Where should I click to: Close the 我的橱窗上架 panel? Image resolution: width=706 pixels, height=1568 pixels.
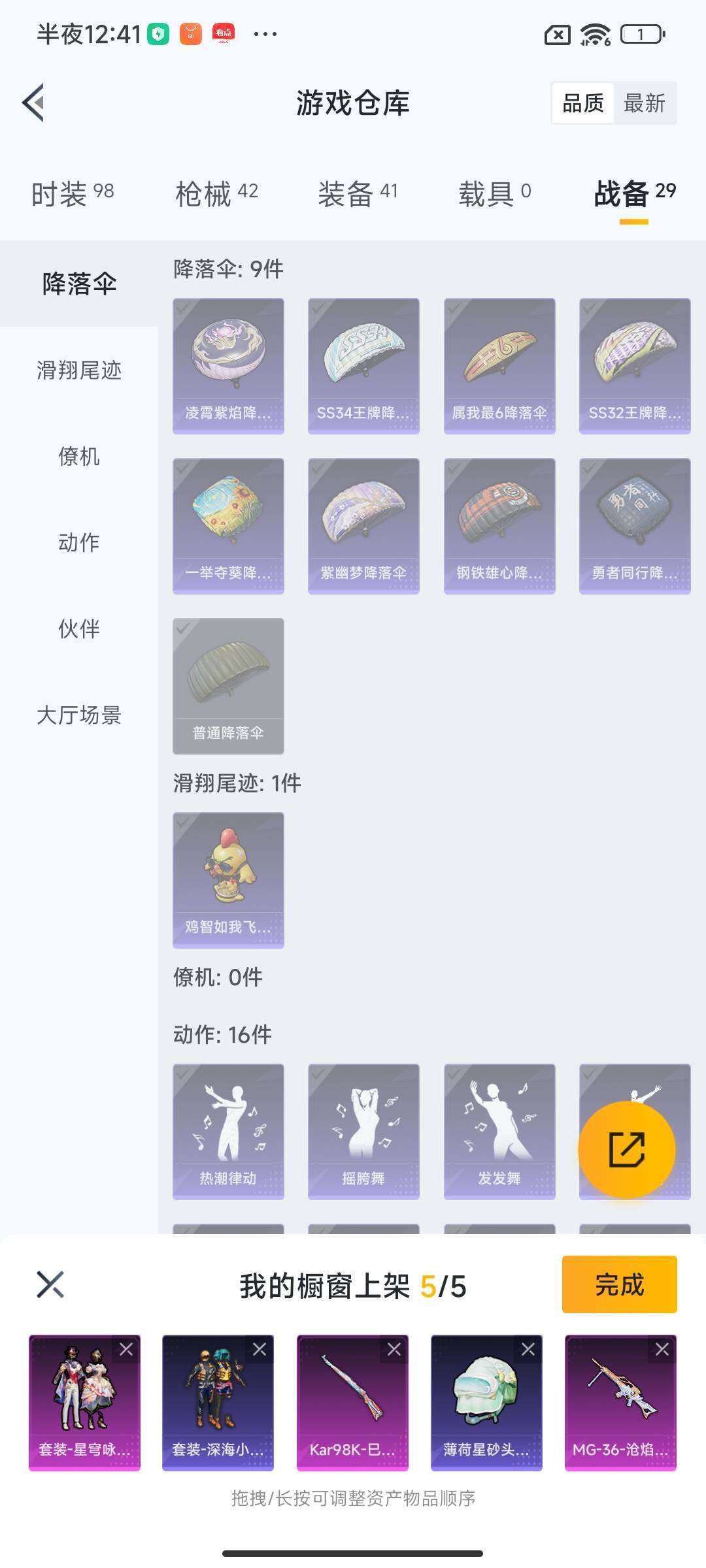50,1284
